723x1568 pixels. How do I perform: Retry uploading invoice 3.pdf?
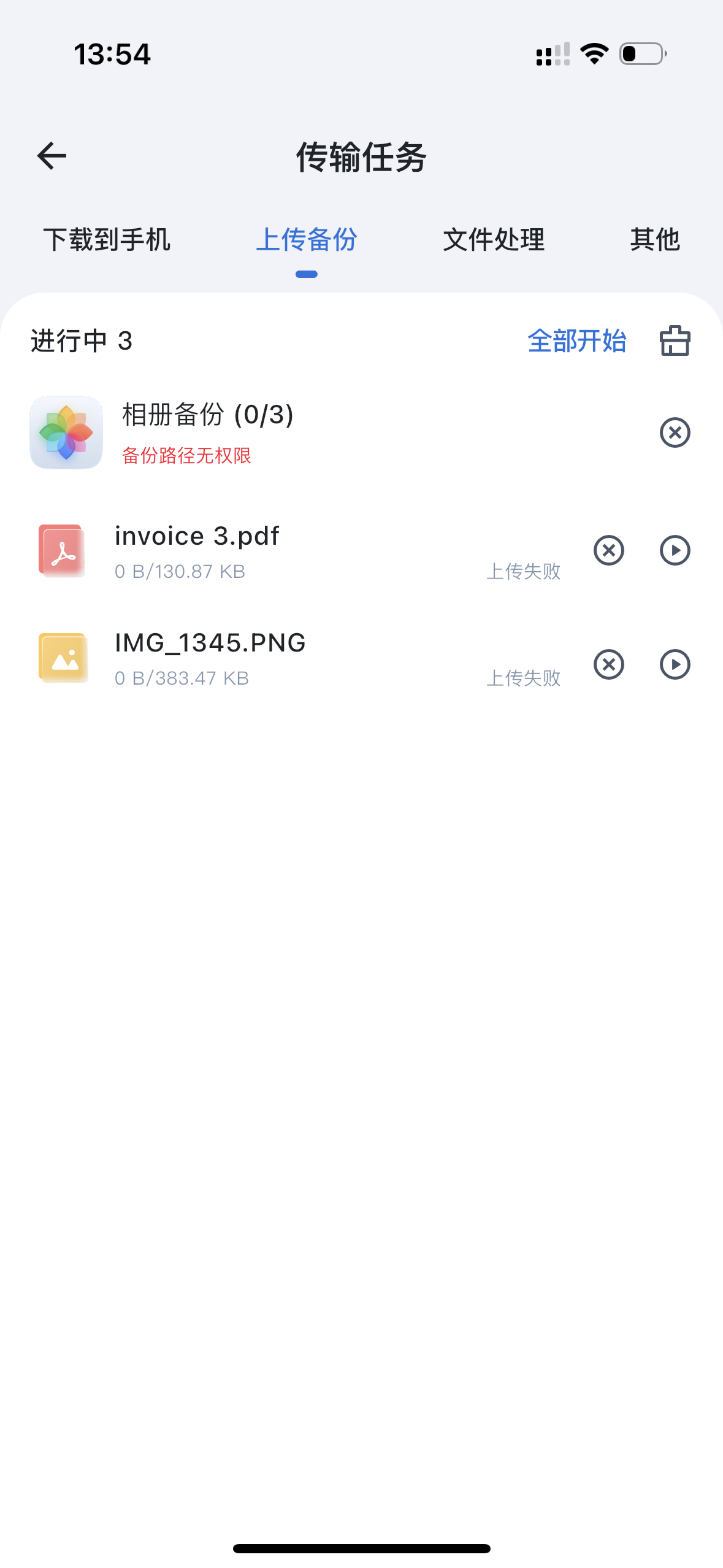point(675,550)
